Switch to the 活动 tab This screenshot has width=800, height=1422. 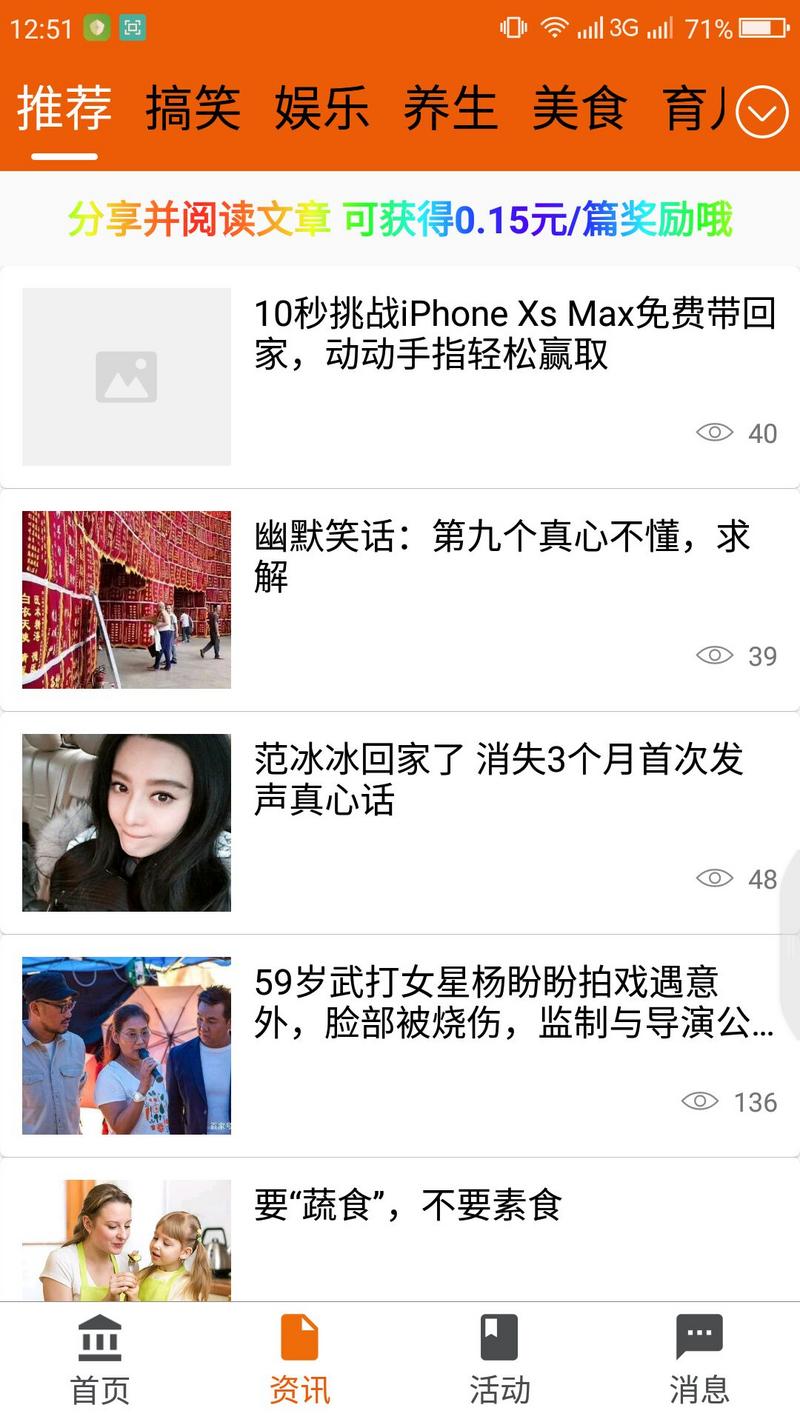point(500,1362)
